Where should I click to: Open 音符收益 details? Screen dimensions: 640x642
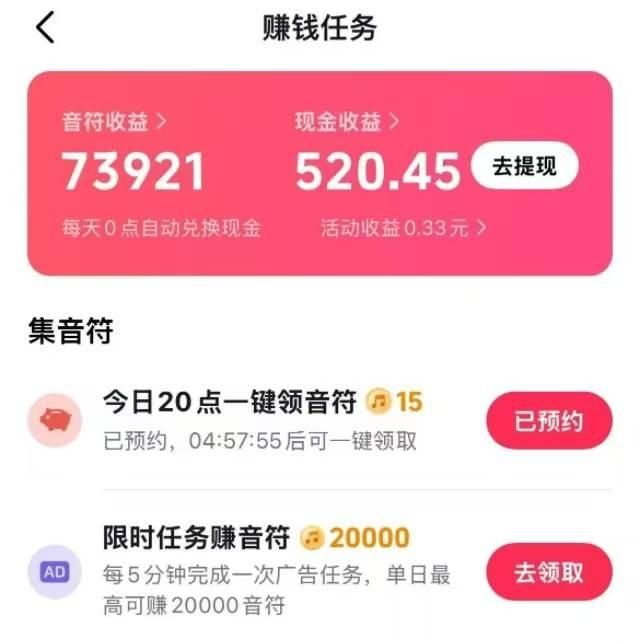click(x=114, y=123)
